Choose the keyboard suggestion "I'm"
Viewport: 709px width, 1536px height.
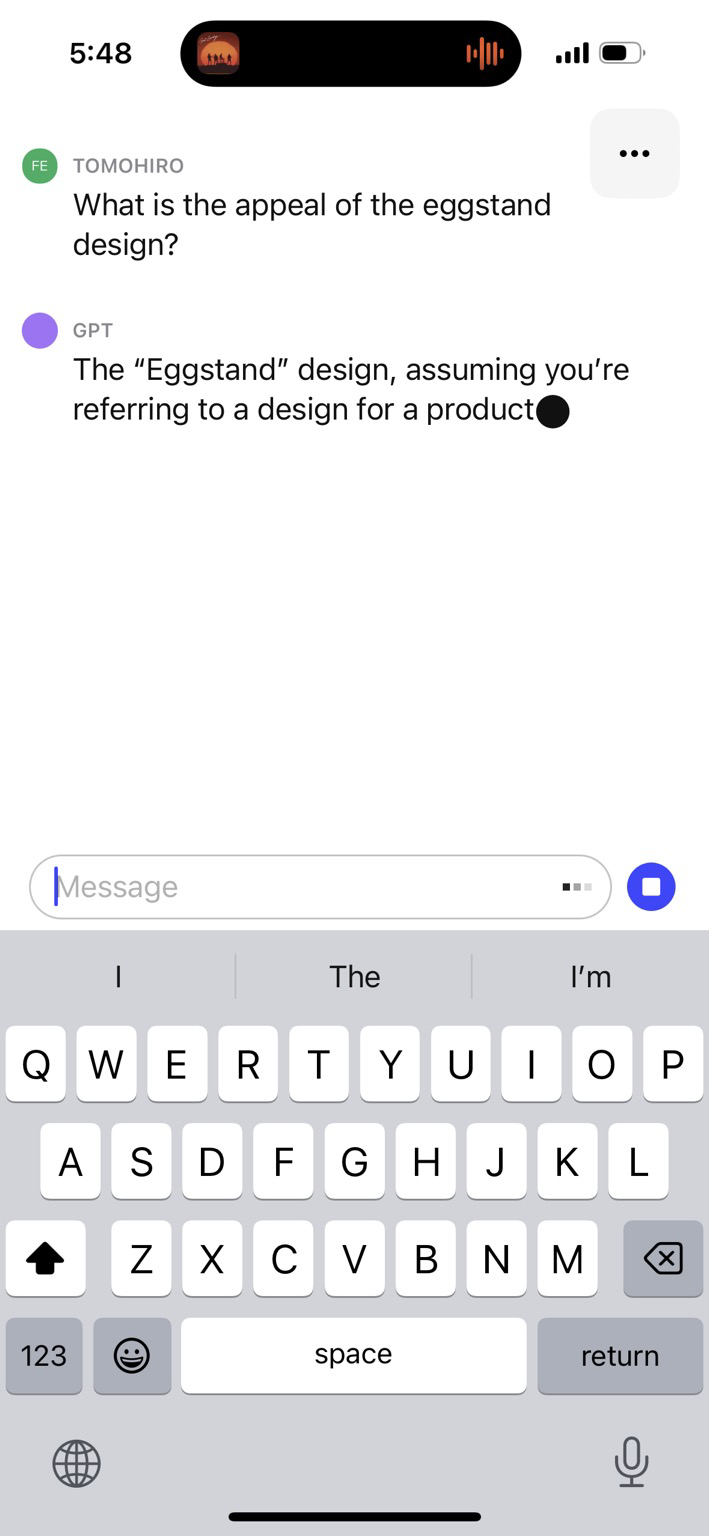(590, 976)
